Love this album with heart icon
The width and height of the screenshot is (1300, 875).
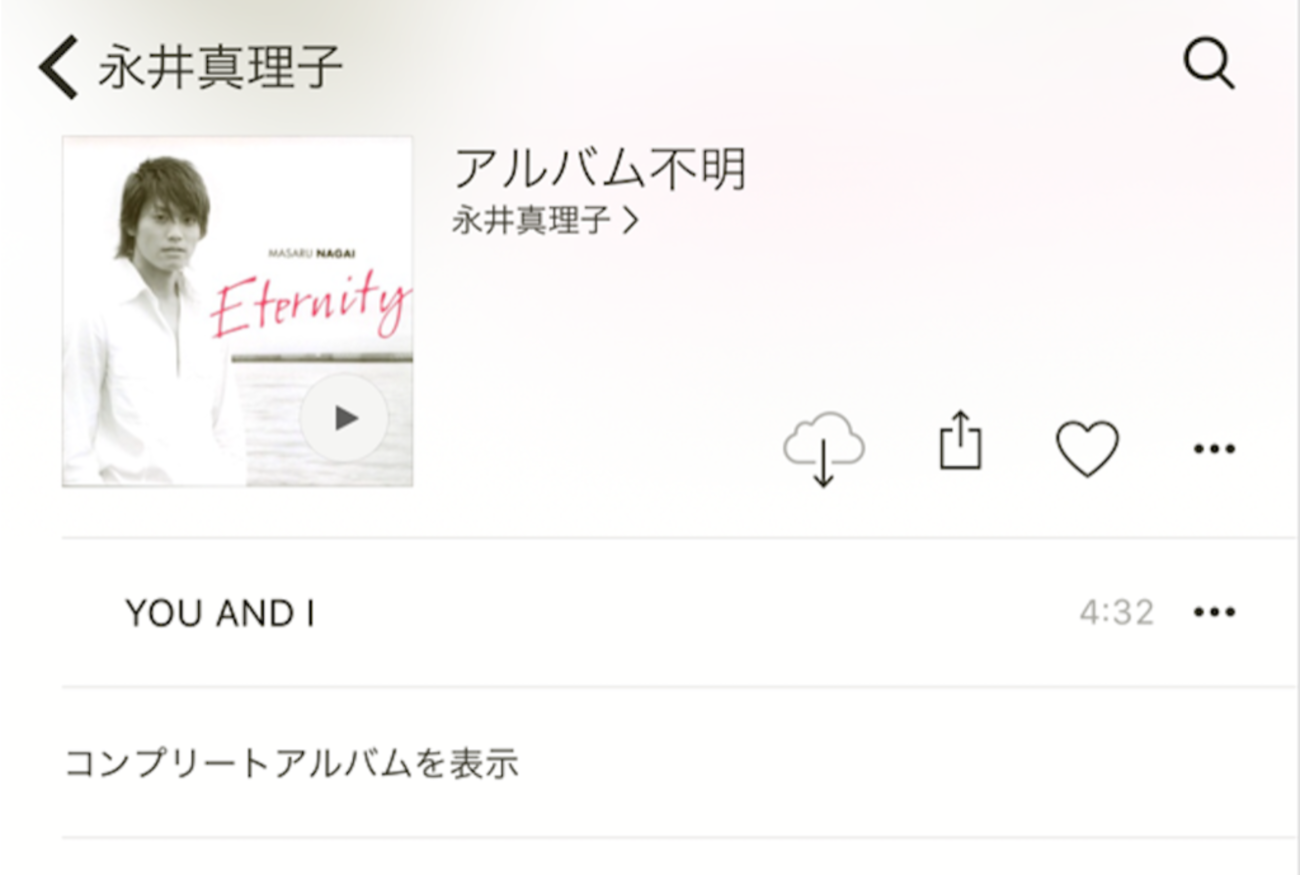1087,448
